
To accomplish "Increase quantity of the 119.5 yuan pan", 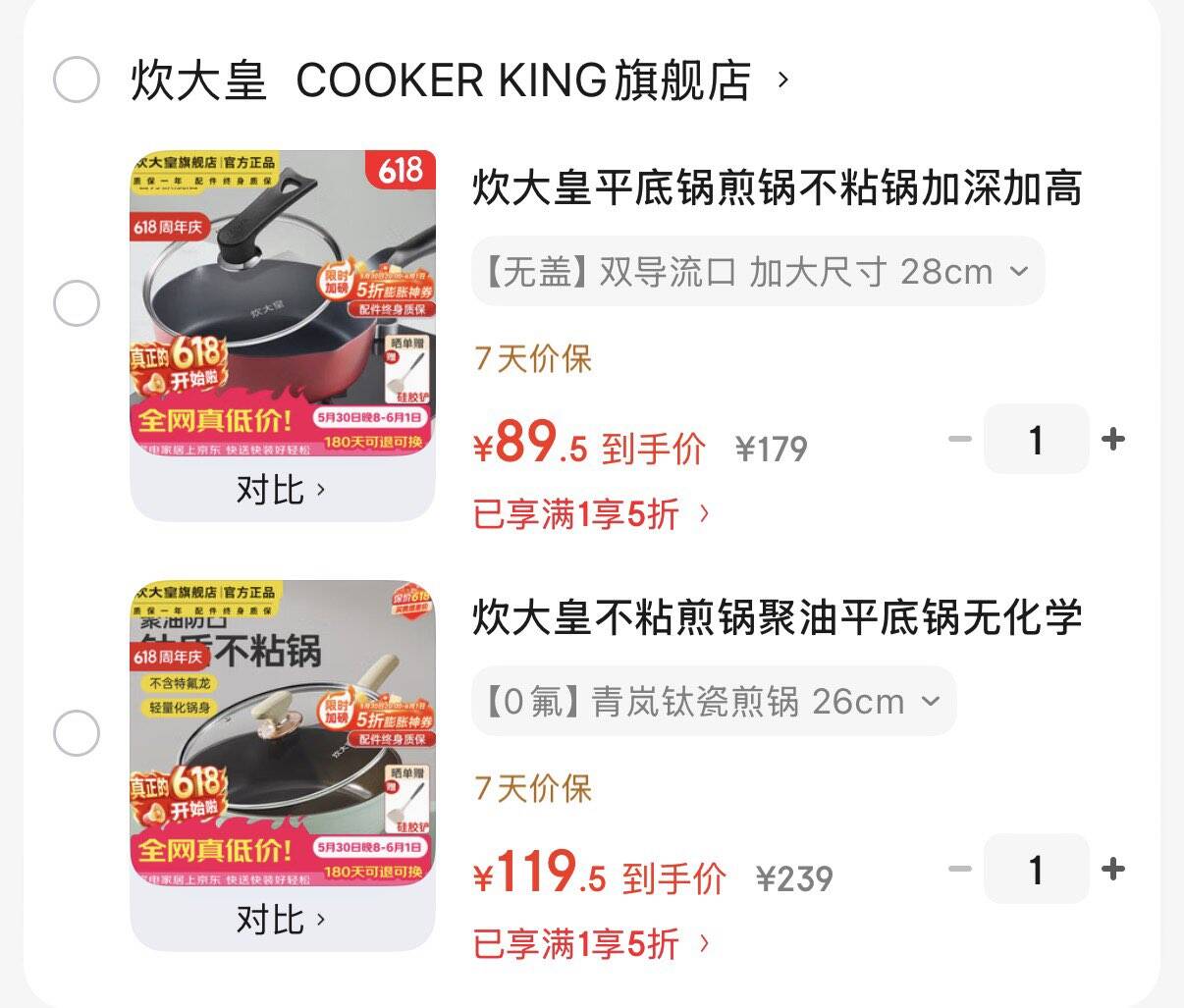I will click(x=1113, y=869).
